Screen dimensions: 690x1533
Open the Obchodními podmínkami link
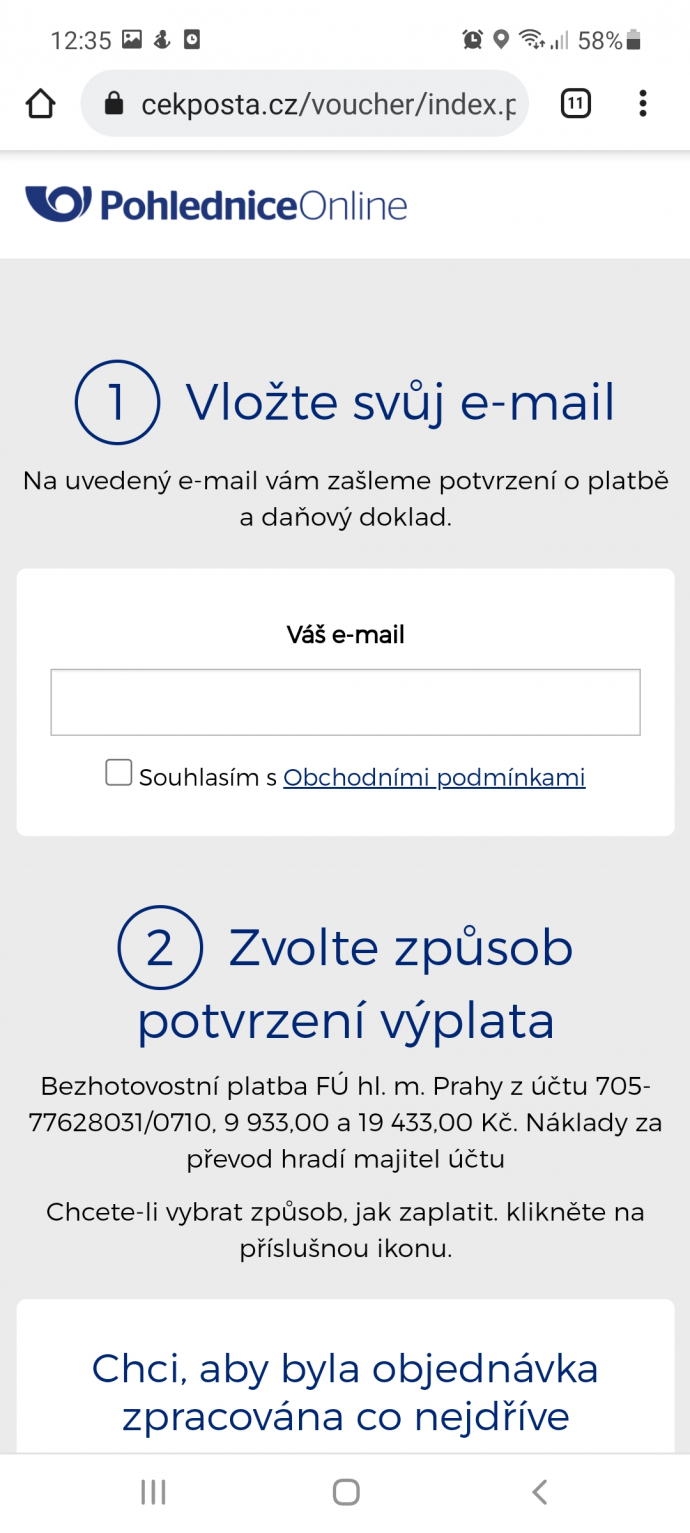pos(433,777)
